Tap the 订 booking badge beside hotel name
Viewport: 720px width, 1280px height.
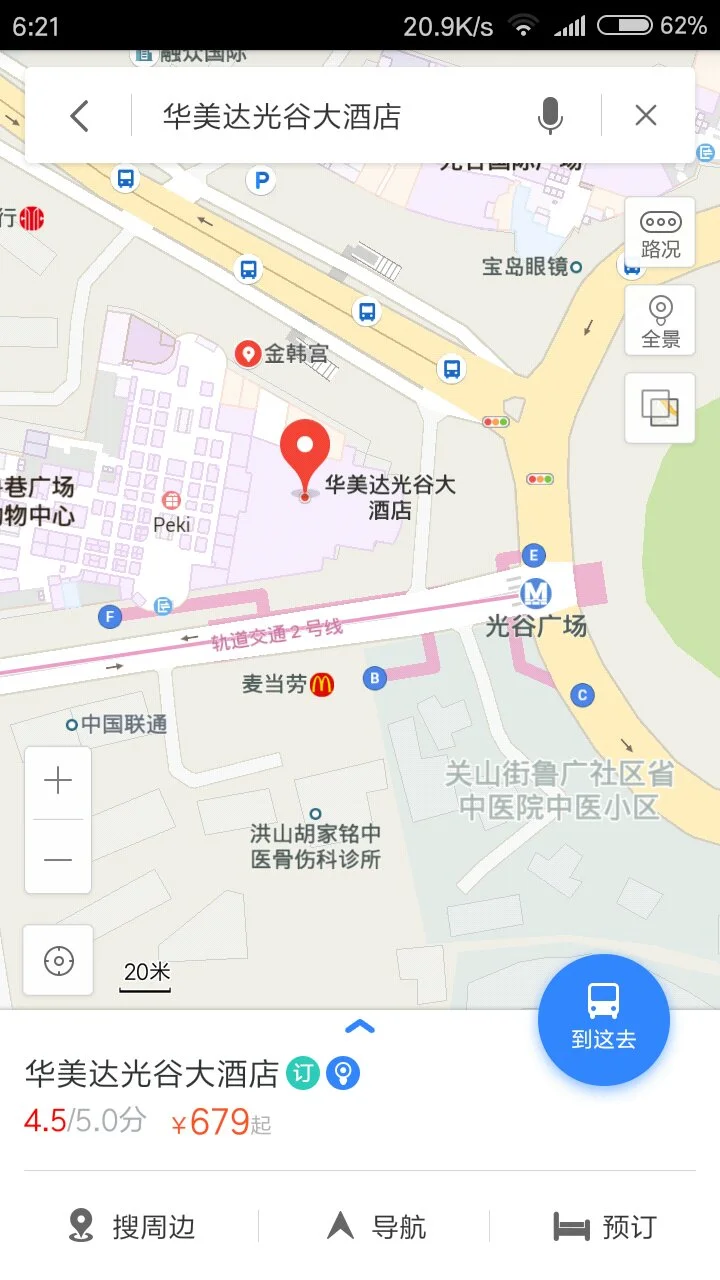click(x=305, y=1071)
